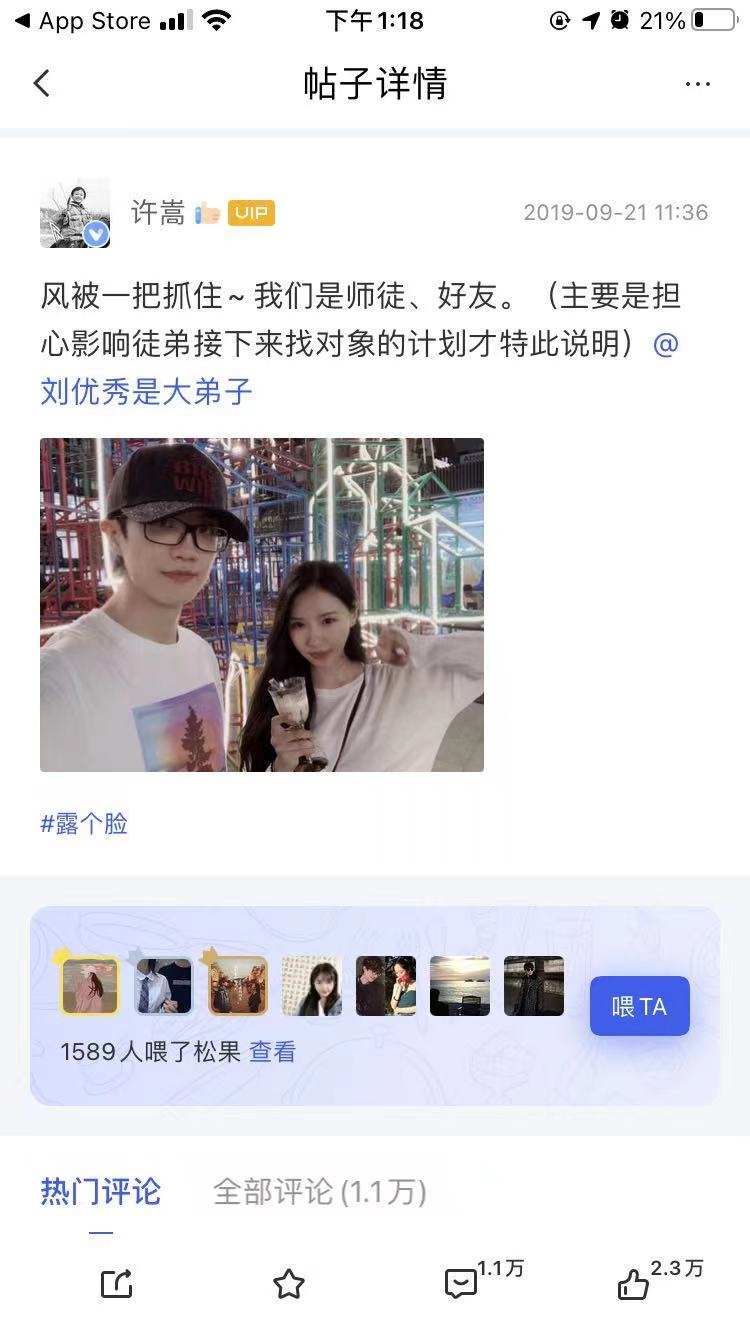This screenshot has height=1334, width=750.
Task: Like this post with the thumbs-up icon
Action: tap(633, 1284)
